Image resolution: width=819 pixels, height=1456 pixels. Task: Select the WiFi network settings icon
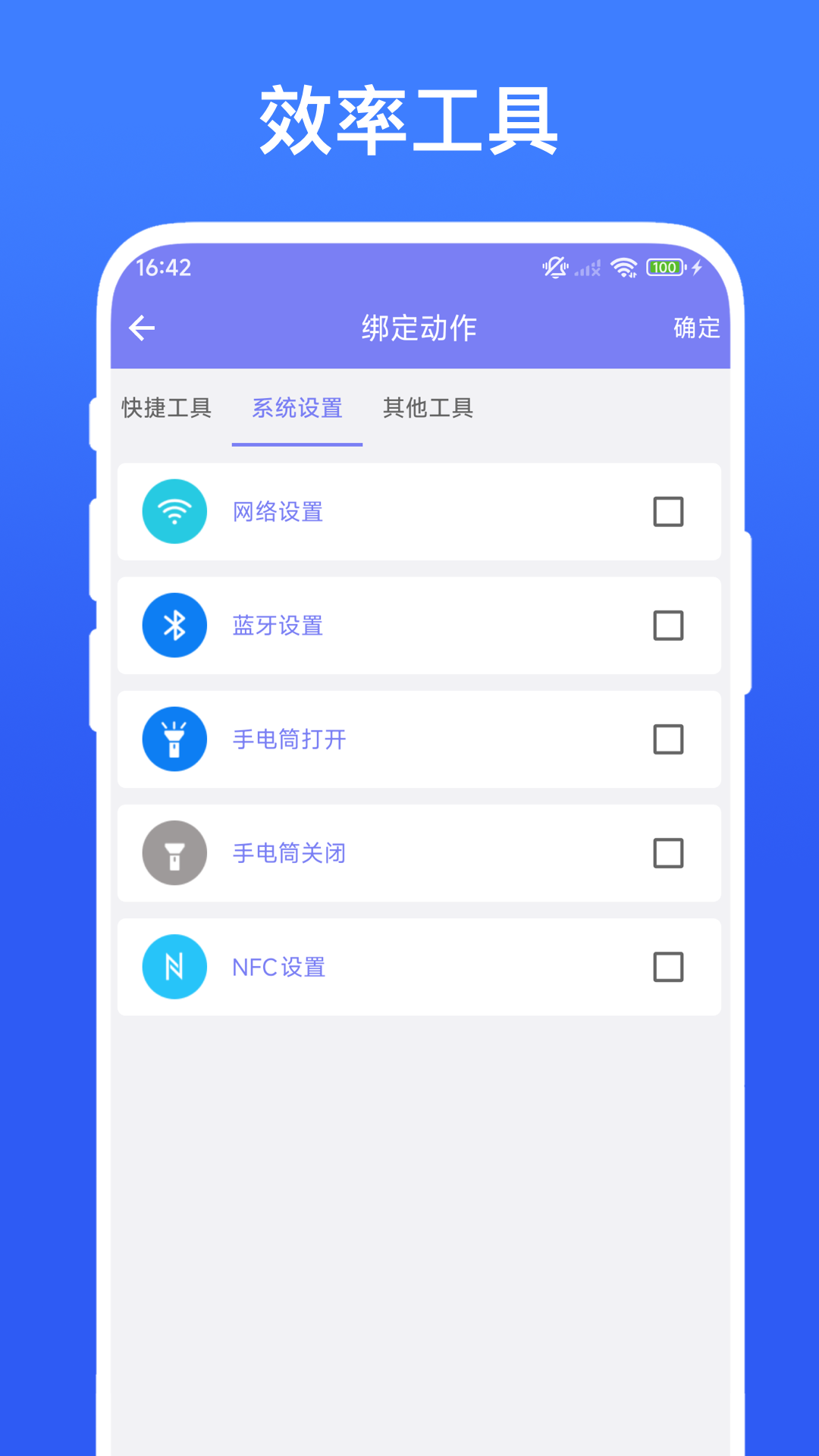pos(174,512)
